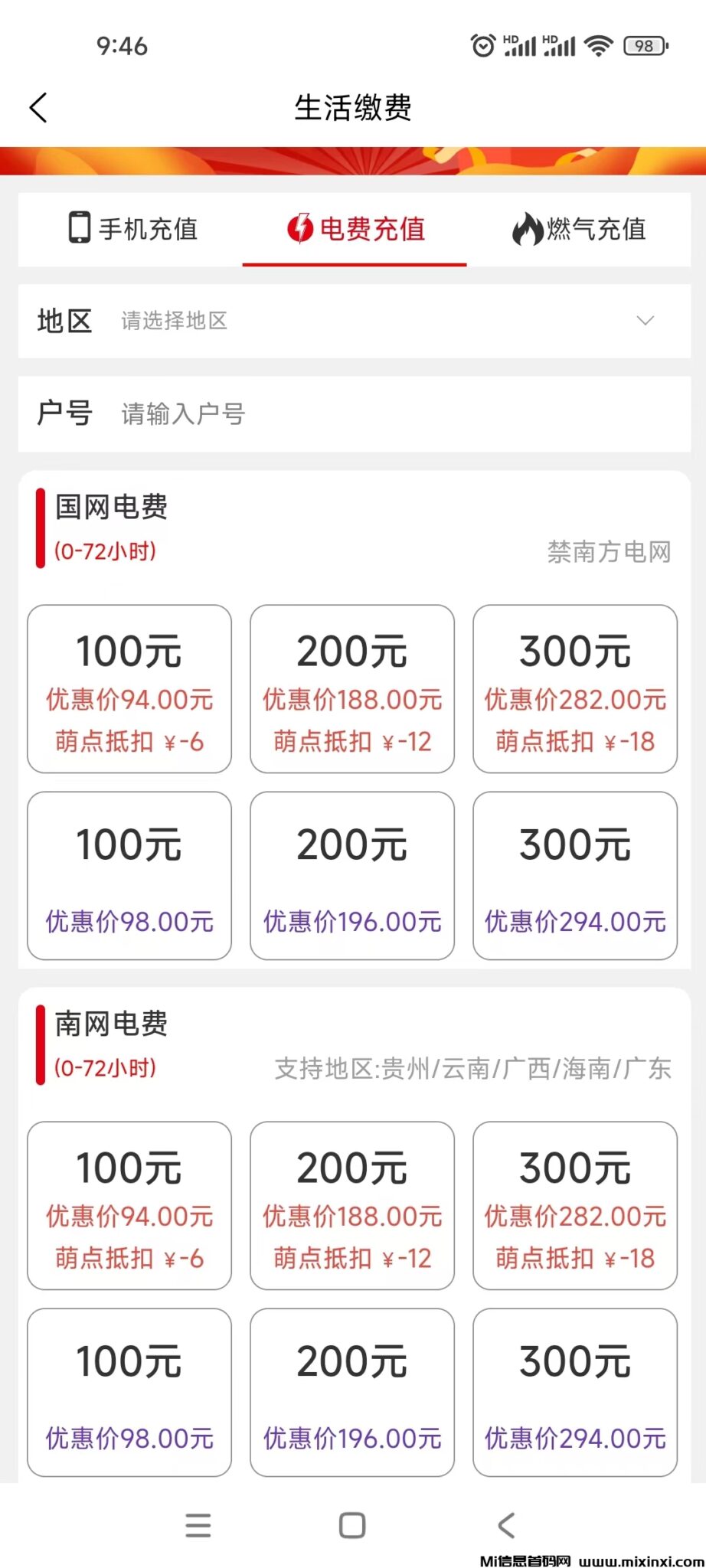
Task: Pick 南网电费 300元 at 优惠价294.00元
Action: click(575, 1393)
